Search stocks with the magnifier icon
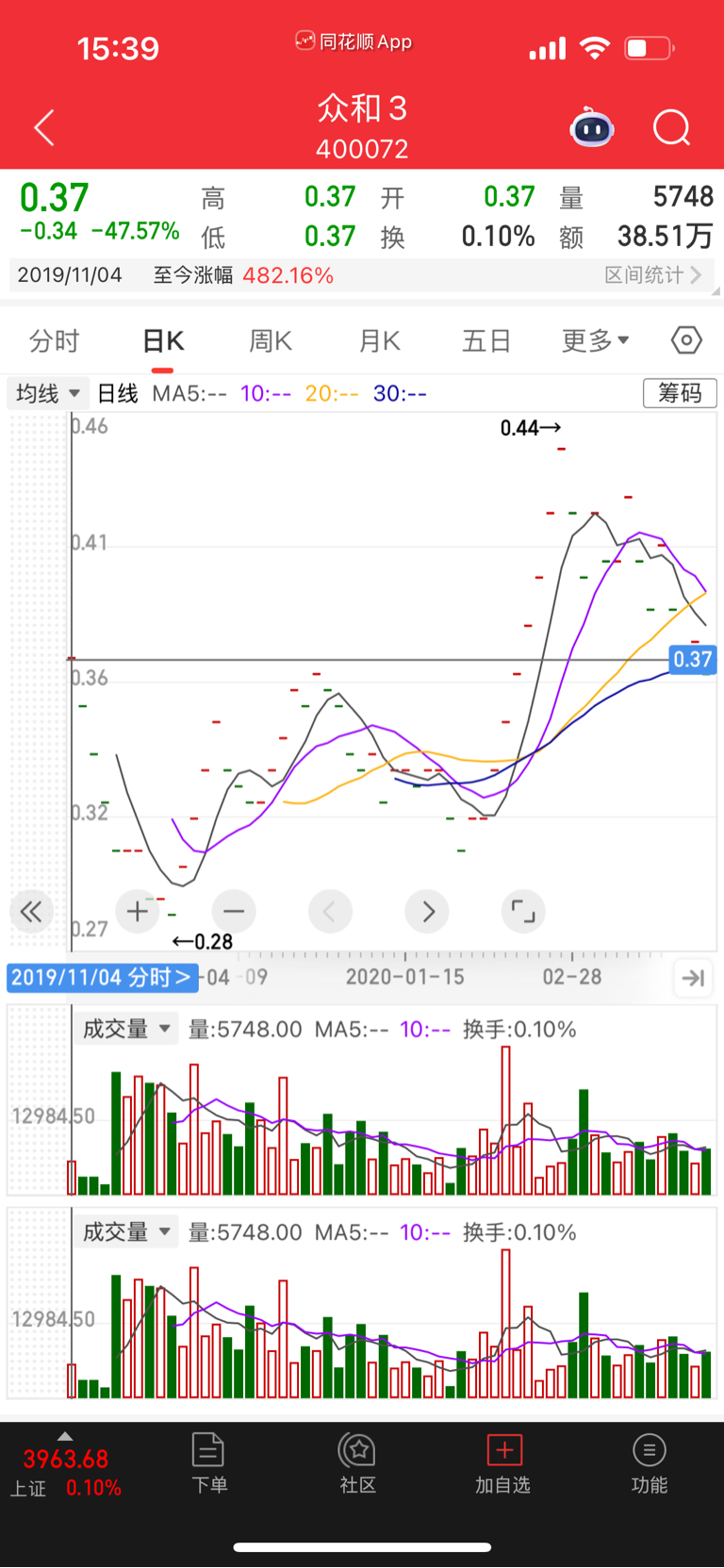724x1568 pixels. [x=671, y=128]
